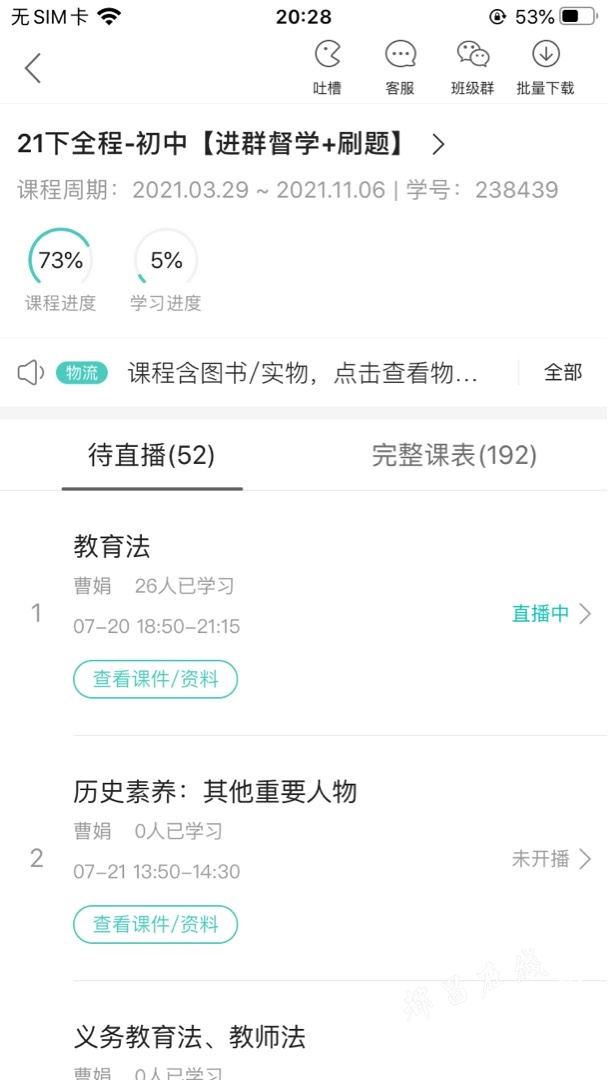Viewport: 608px width, 1080px height.
Task: Switch to the 完整课表(192) tab
Action: pyautogui.click(x=454, y=456)
